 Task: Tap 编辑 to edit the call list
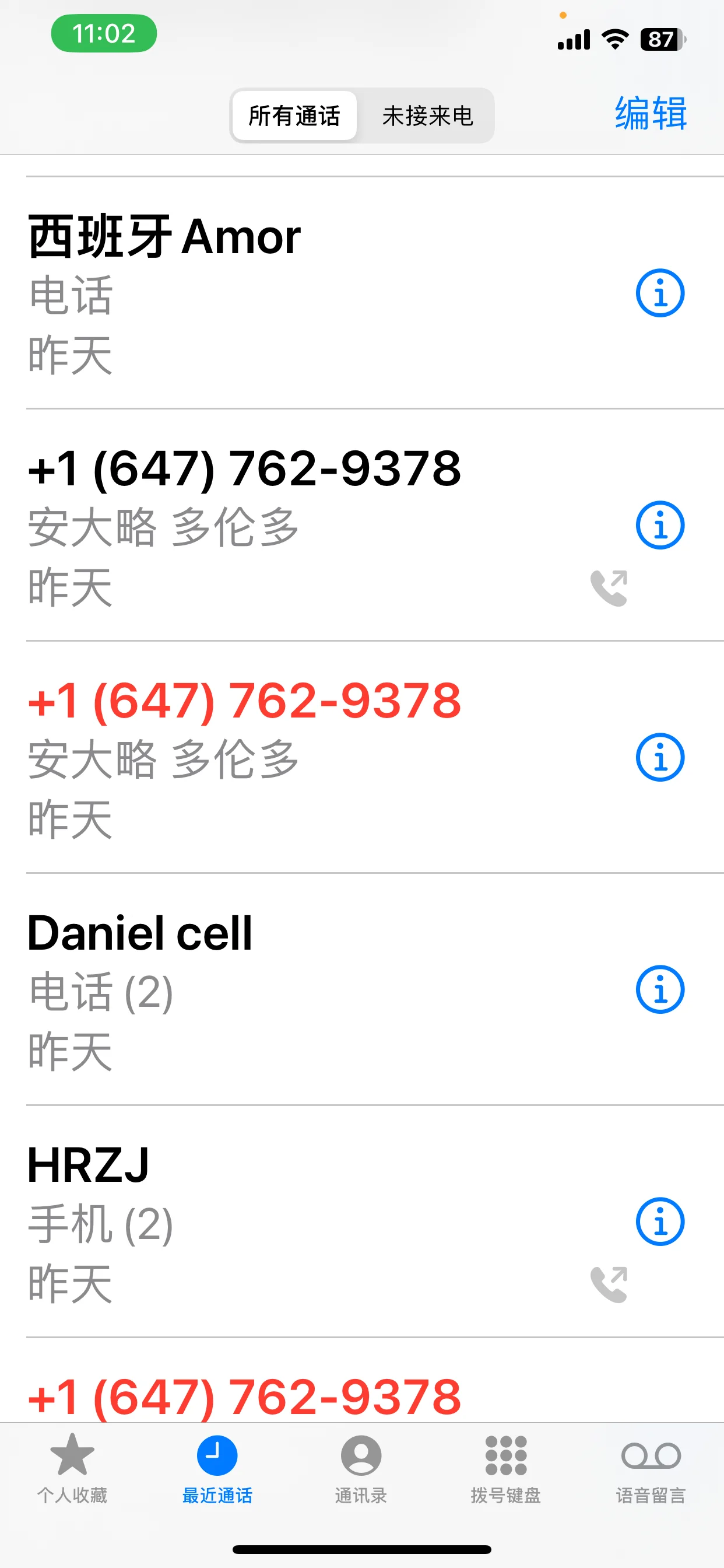pyautogui.click(x=651, y=113)
